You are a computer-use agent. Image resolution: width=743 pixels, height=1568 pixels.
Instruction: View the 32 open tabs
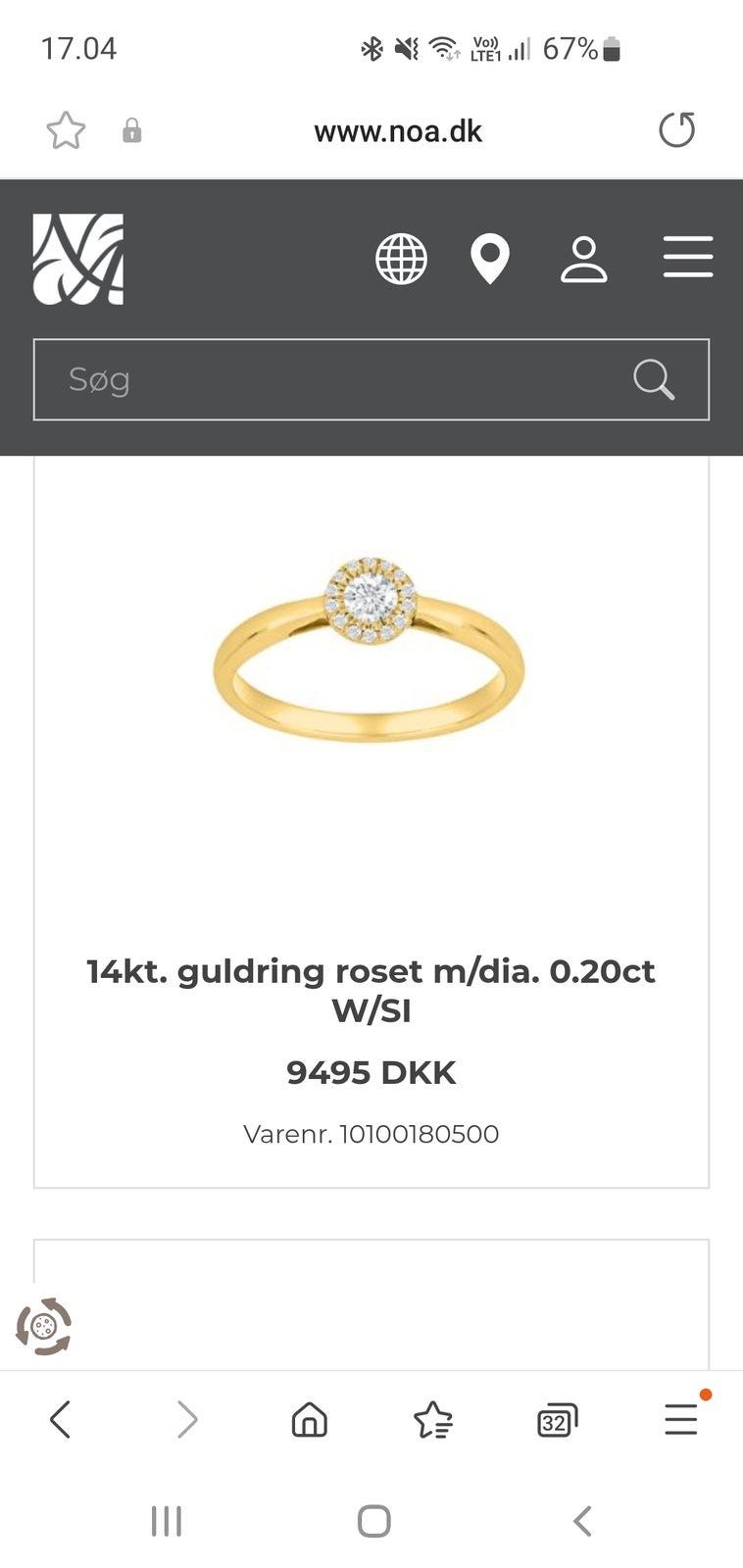(x=557, y=1420)
